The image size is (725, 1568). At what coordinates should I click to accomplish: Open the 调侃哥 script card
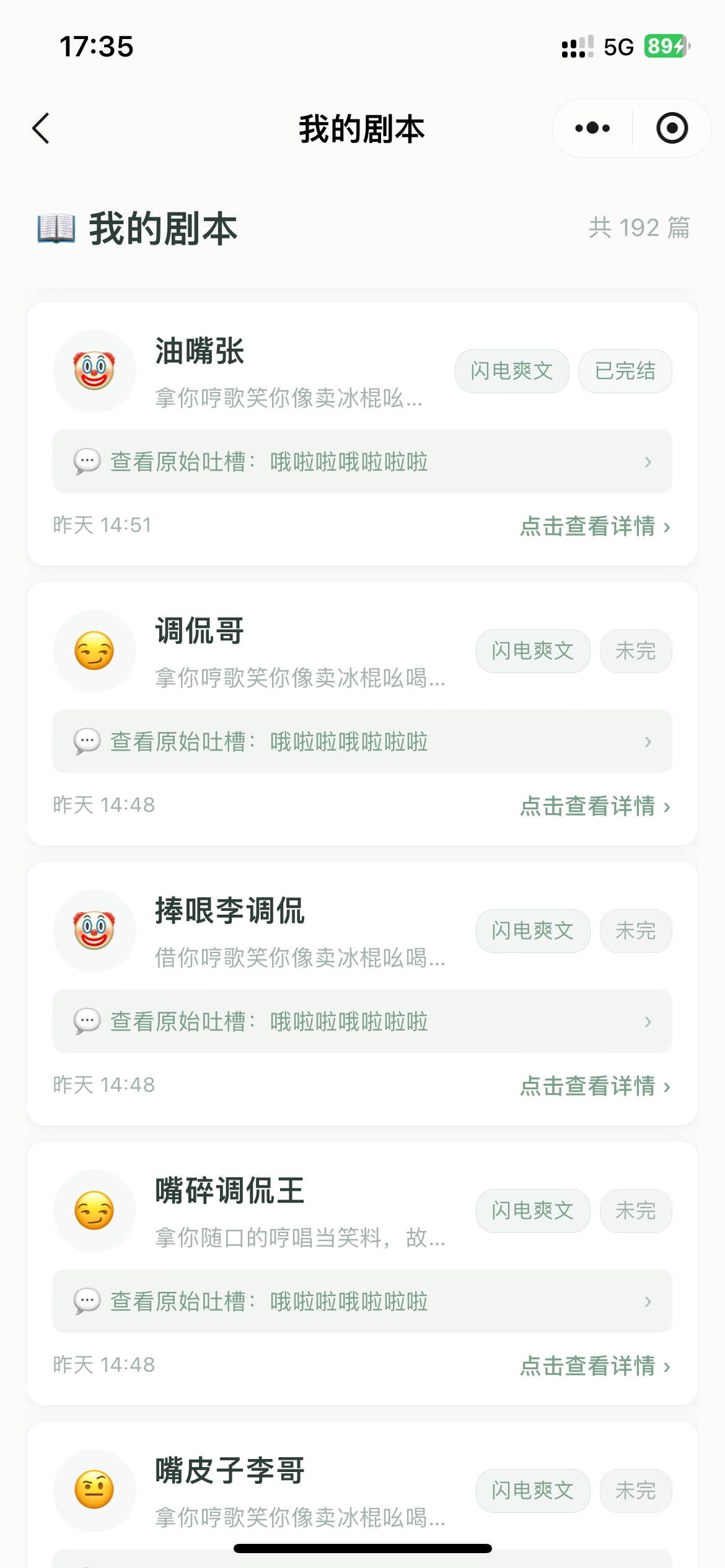(x=248, y=650)
